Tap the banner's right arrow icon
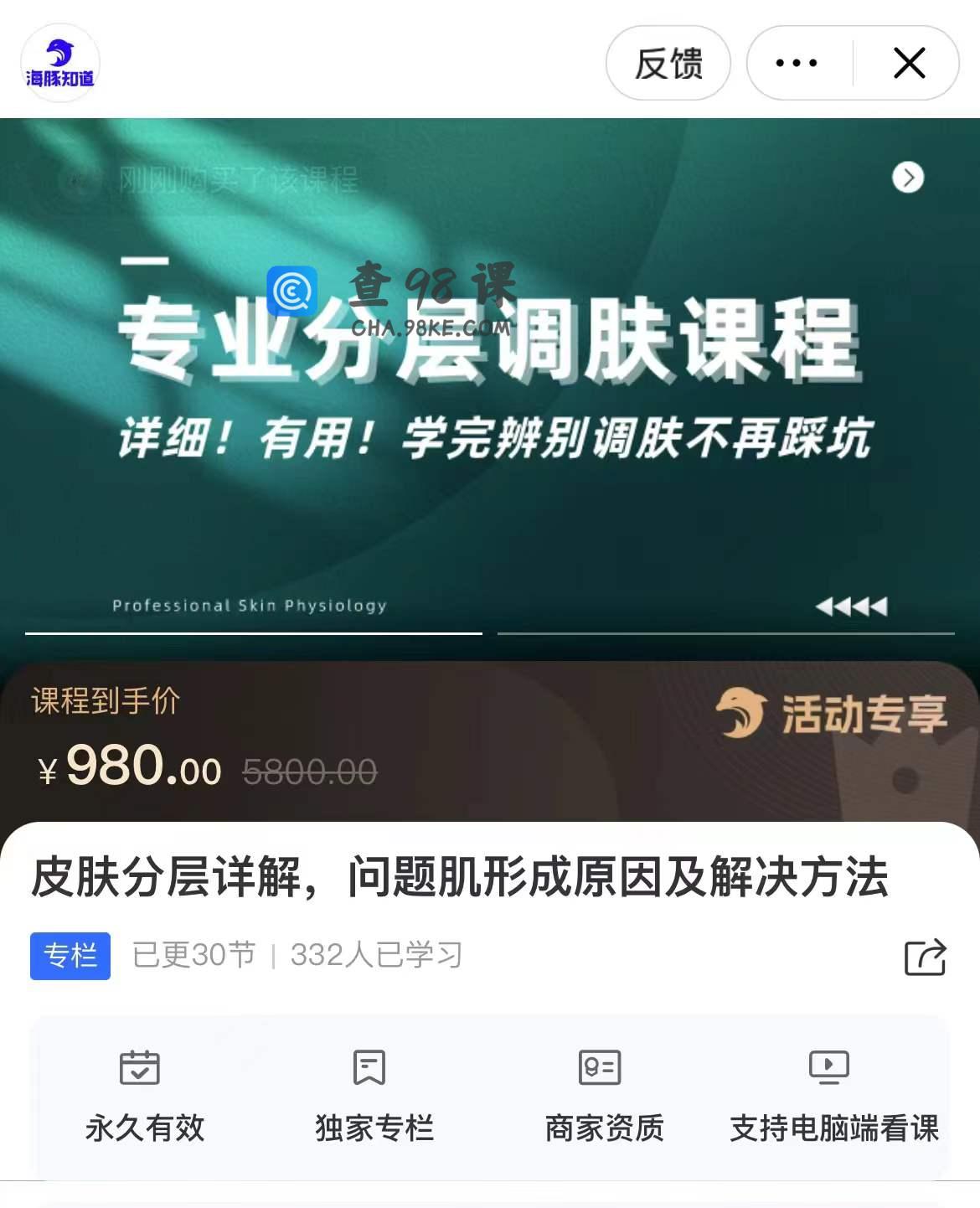This screenshot has width=980, height=1208. tap(908, 178)
